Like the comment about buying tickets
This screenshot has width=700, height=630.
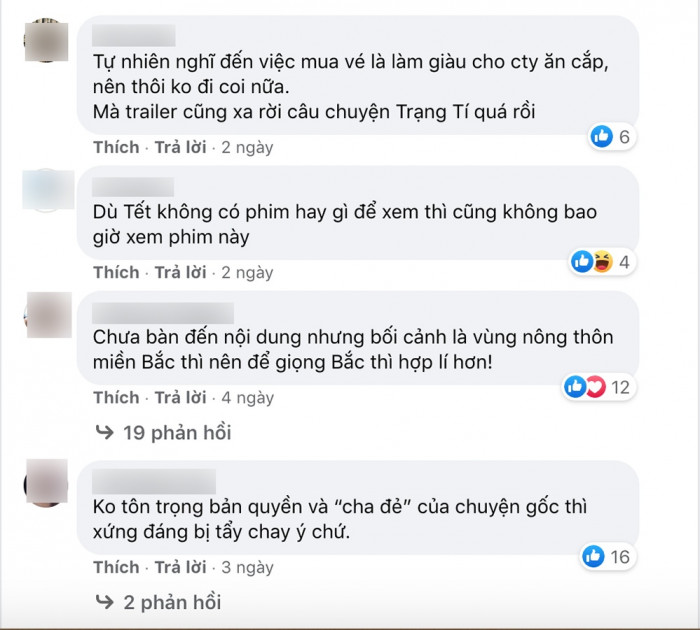pyautogui.click(x=116, y=147)
